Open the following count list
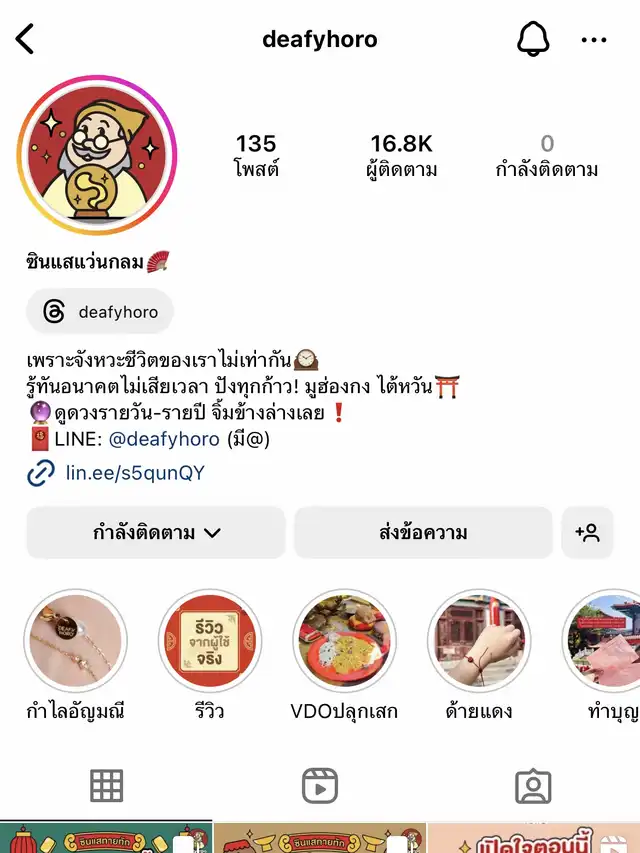Image resolution: width=640 pixels, height=853 pixels. tap(547, 156)
